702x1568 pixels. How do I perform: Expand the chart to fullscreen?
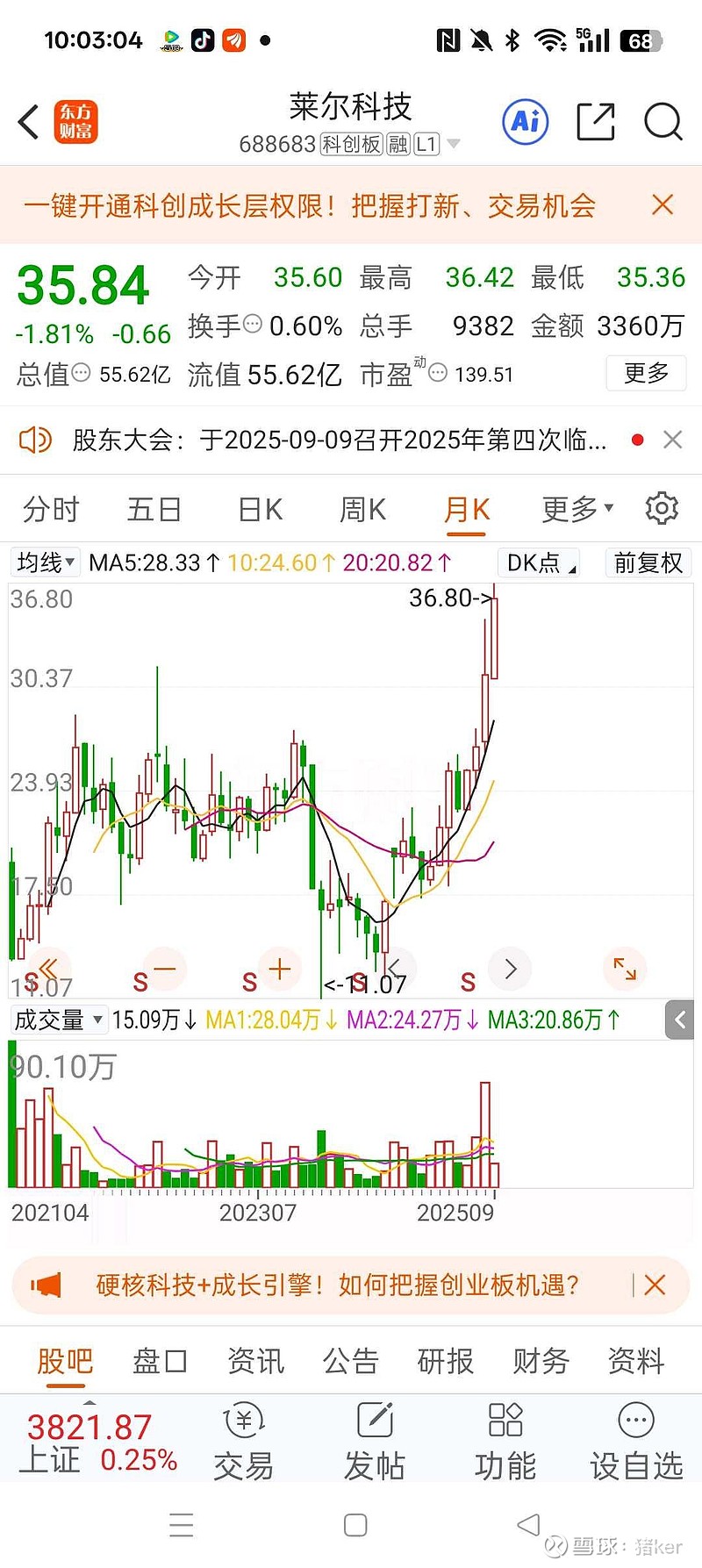[x=625, y=970]
